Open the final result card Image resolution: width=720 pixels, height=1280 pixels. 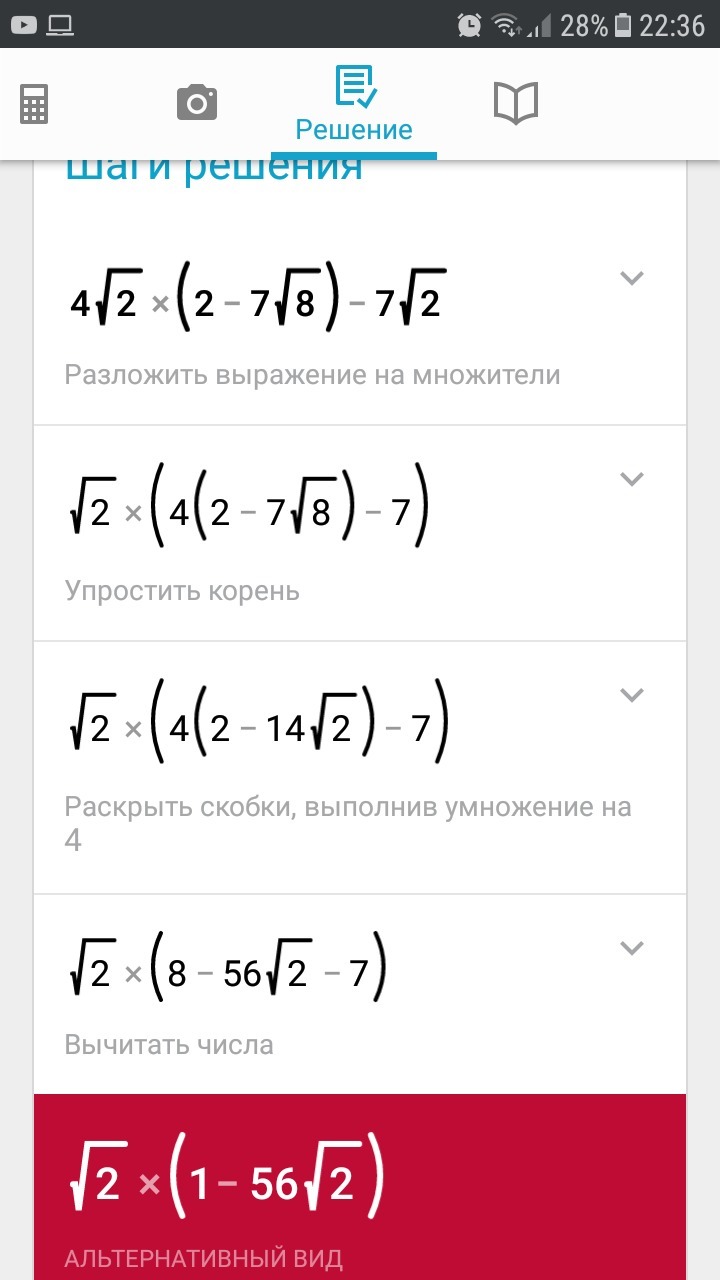click(x=360, y=1187)
